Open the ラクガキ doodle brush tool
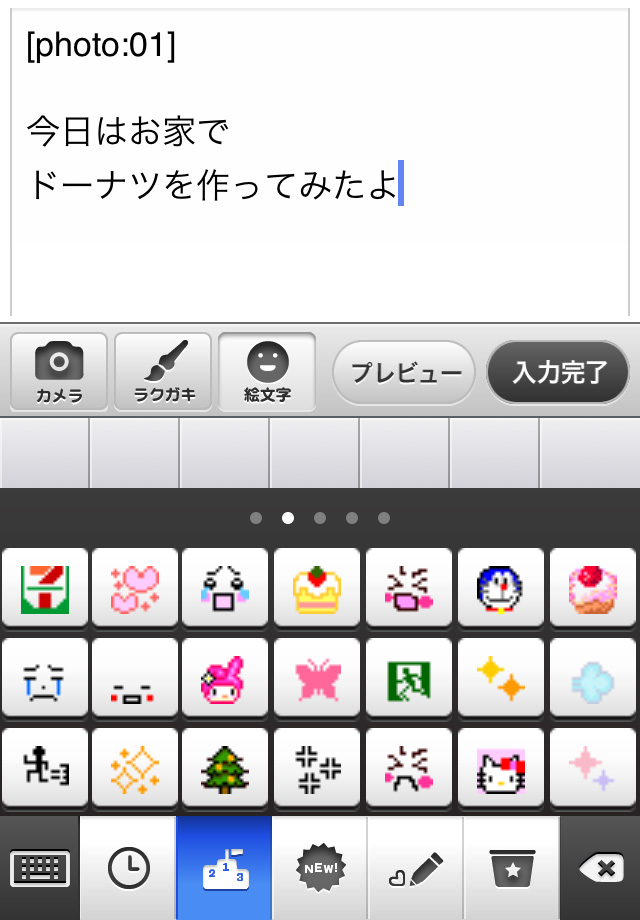Viewport: 640px width, 920px height. (x=163, y=372)
